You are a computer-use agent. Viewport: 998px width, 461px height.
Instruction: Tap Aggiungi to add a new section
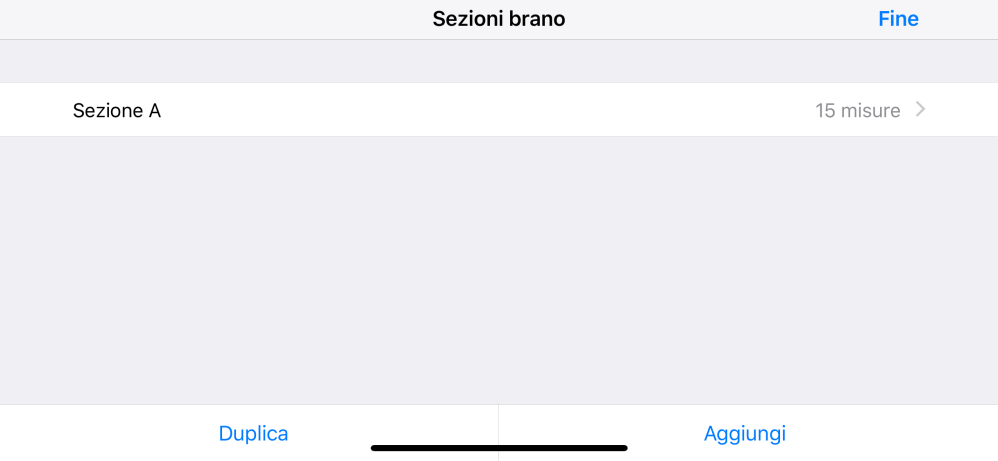pyautogui.click(x=744, y=433)
